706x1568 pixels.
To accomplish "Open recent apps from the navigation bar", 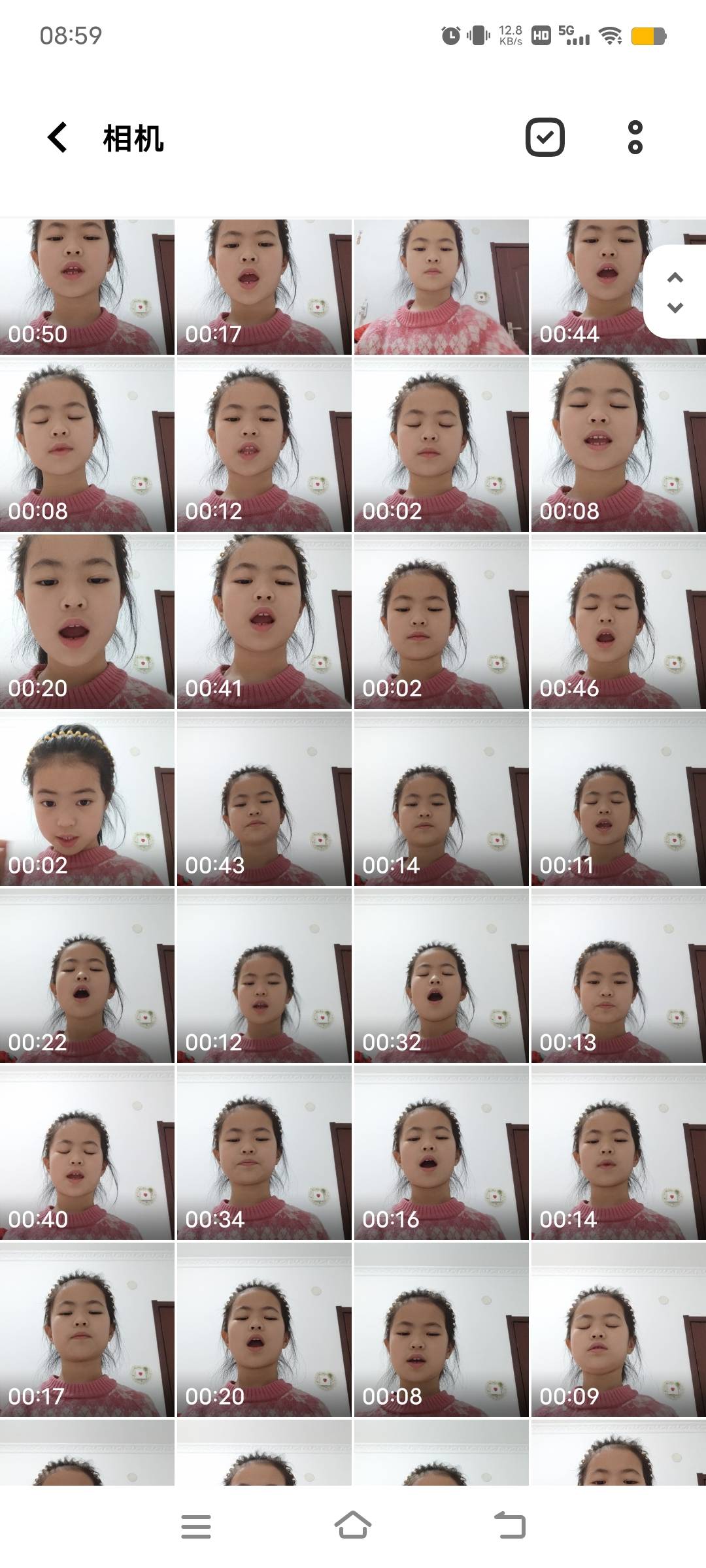I will [x=196, y=1526].
